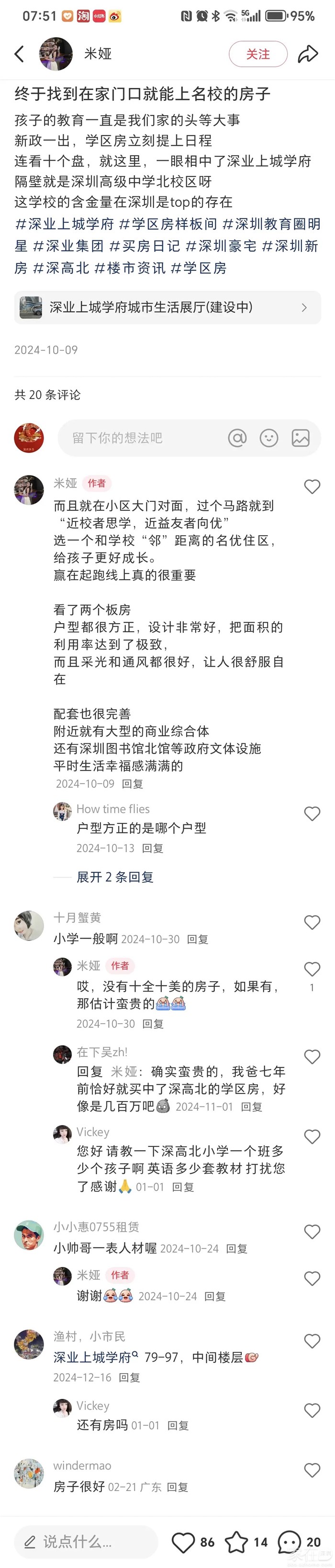Attach an image to the comment

[x=300, y=438]
